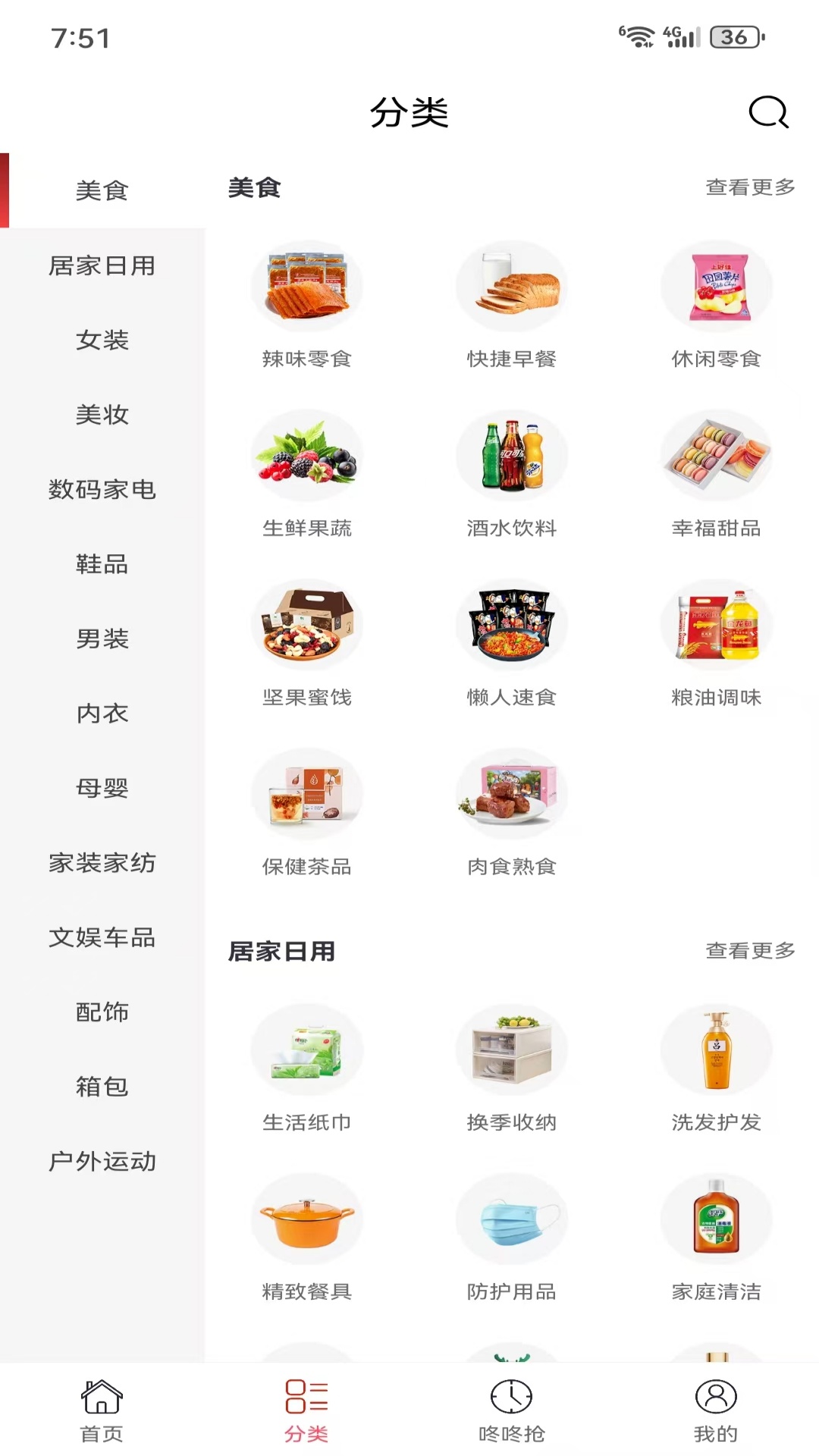Select the 生活纸巾 tissue category icon
This screenshot has height=1456, width=819.
[307, 1050]
